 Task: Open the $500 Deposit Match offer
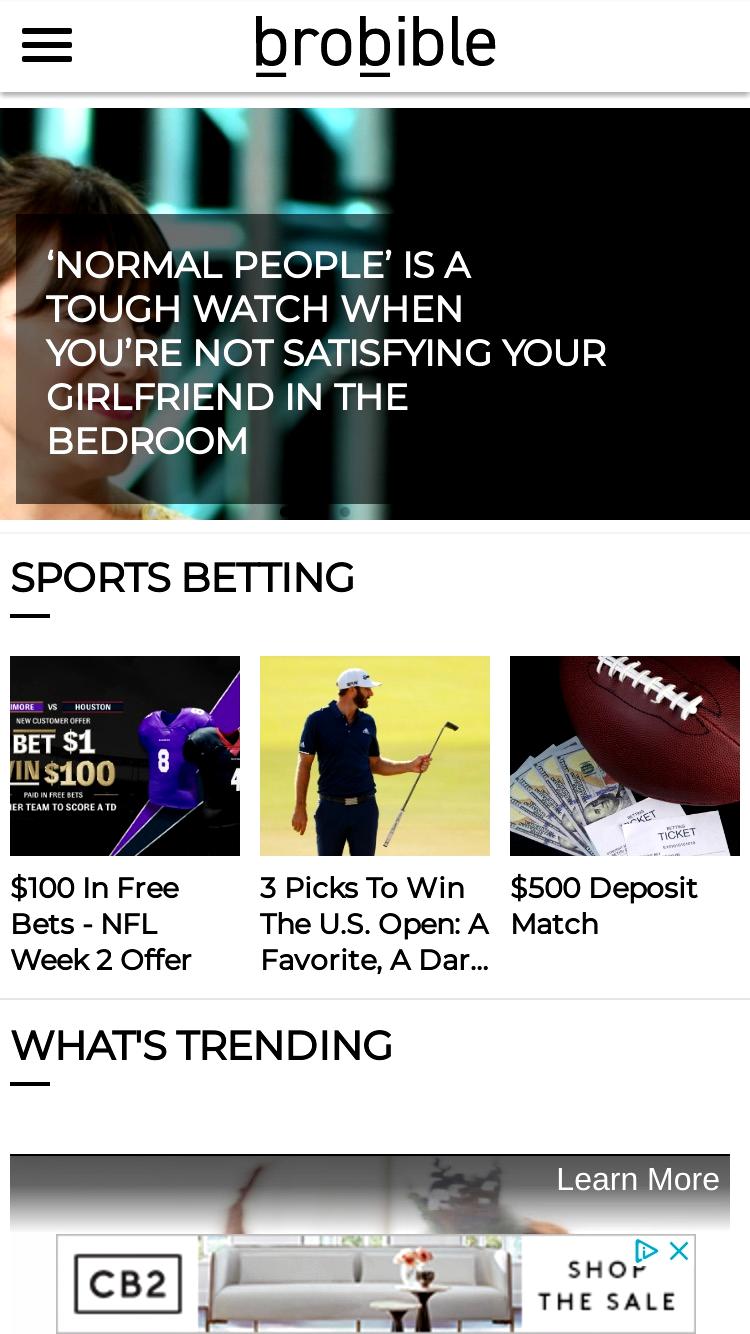coord(625,798)
